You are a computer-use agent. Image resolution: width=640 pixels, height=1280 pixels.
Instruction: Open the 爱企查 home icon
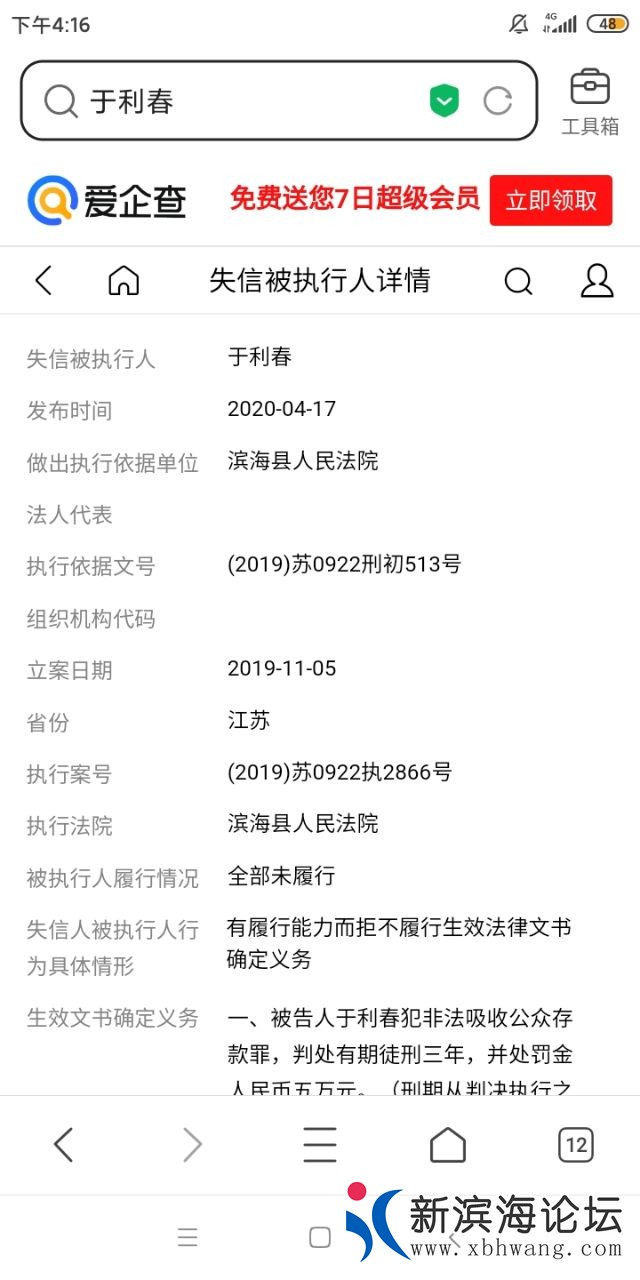[123, 281]
